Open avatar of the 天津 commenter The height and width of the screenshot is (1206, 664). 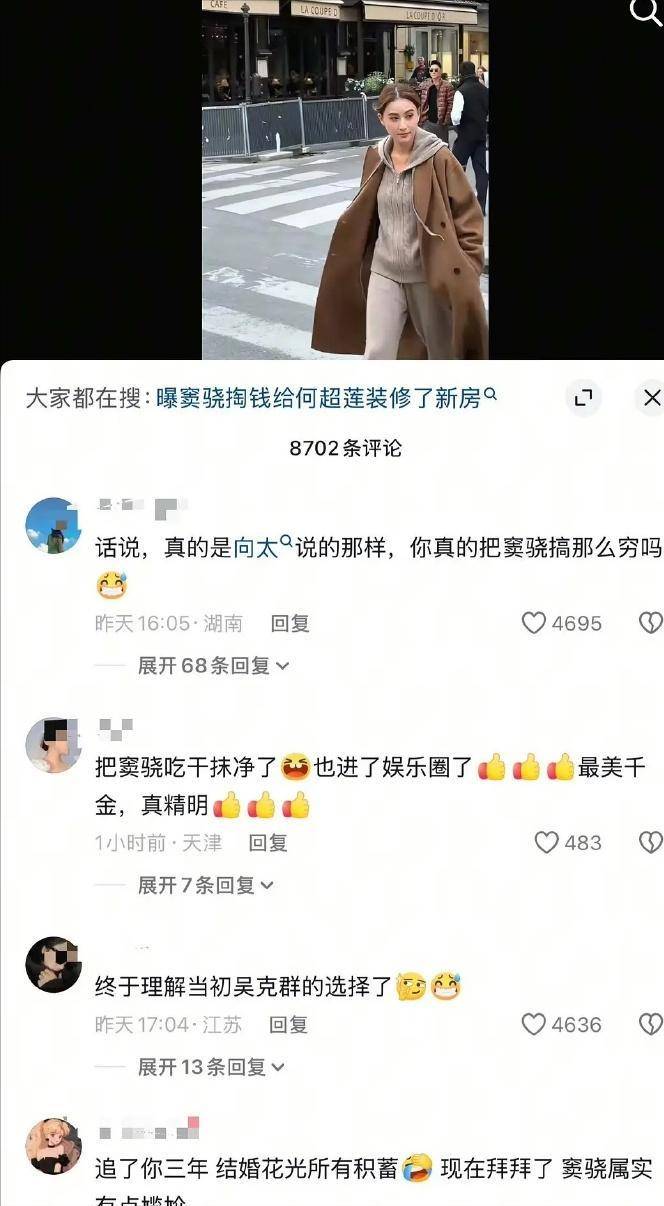[x=53, y=745]
